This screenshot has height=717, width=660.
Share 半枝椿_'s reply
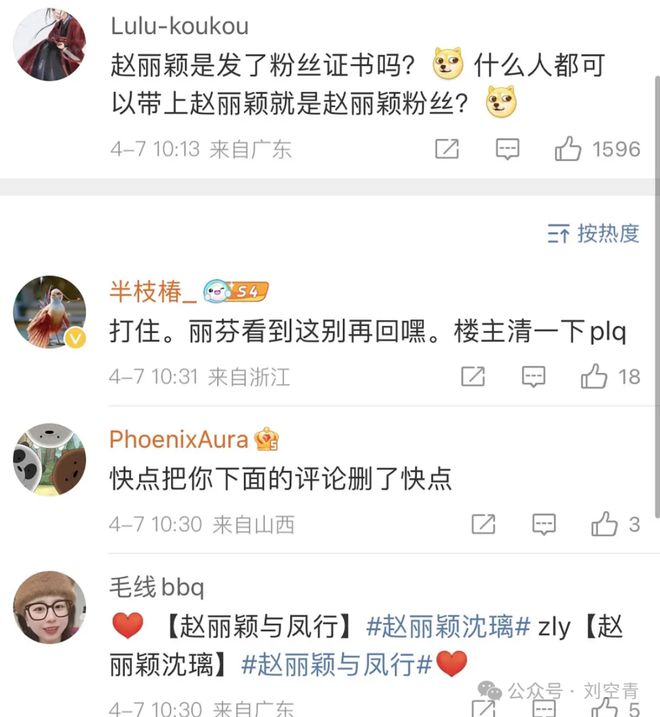pos(473,377)
